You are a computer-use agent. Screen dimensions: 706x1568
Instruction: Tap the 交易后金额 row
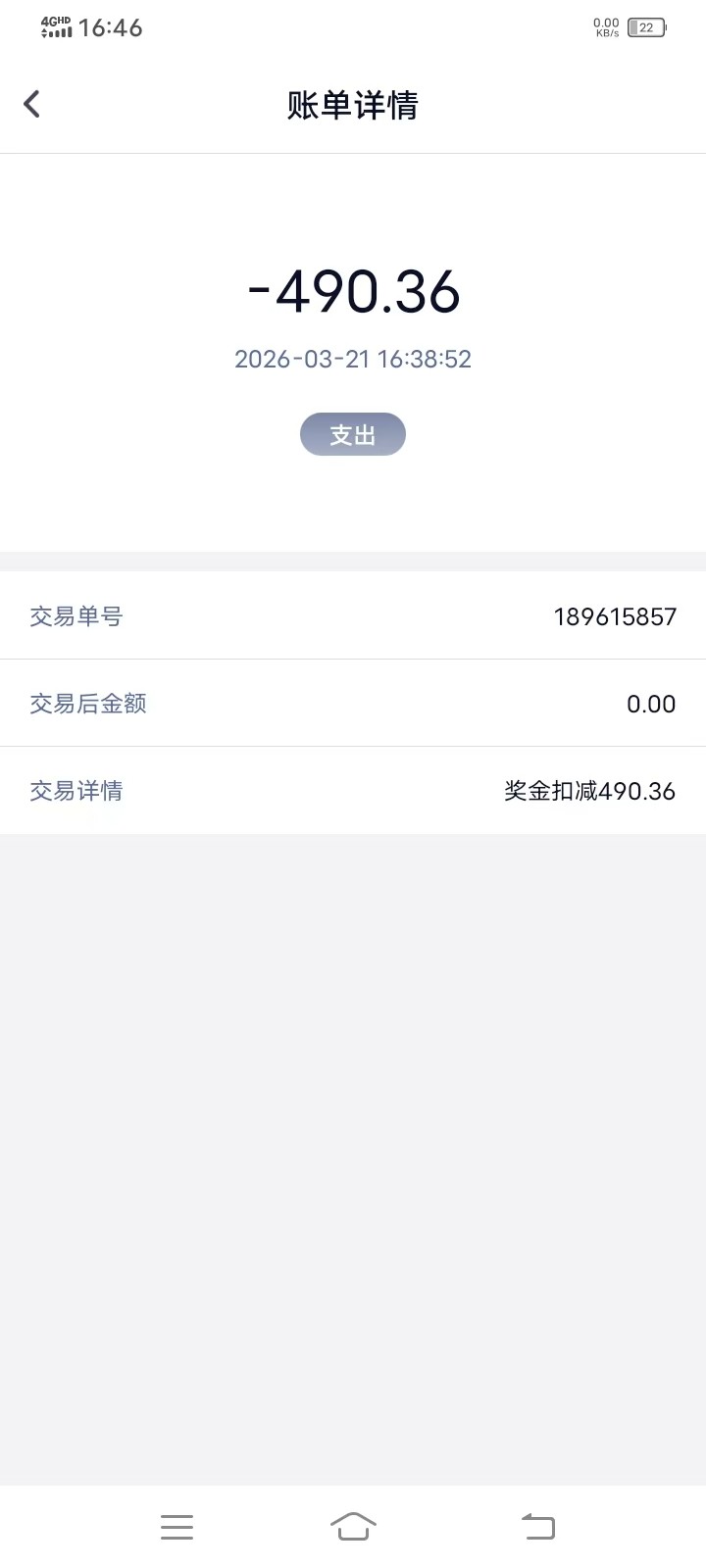[x=87, y=703]
